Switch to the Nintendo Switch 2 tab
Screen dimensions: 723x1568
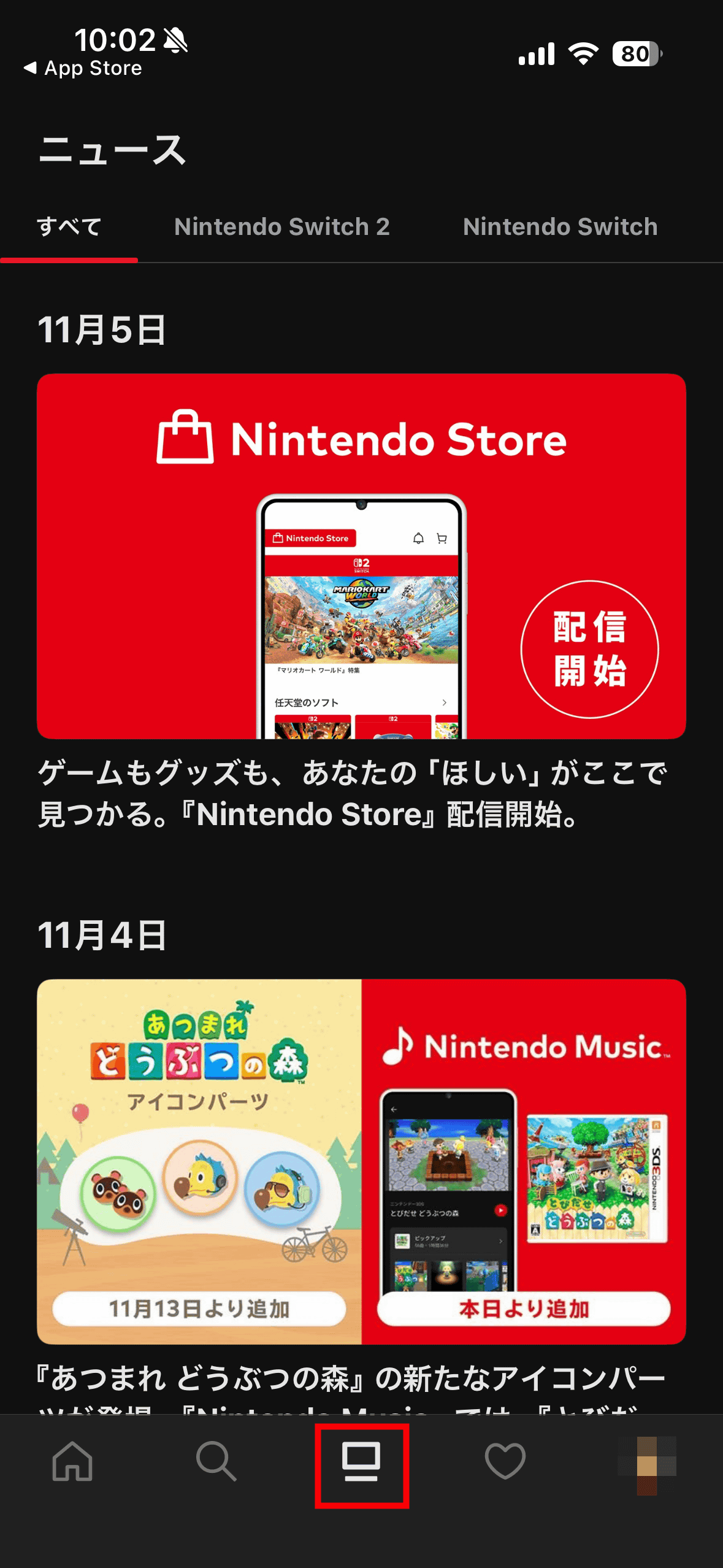pyautogui.click(x=281, y=228)
